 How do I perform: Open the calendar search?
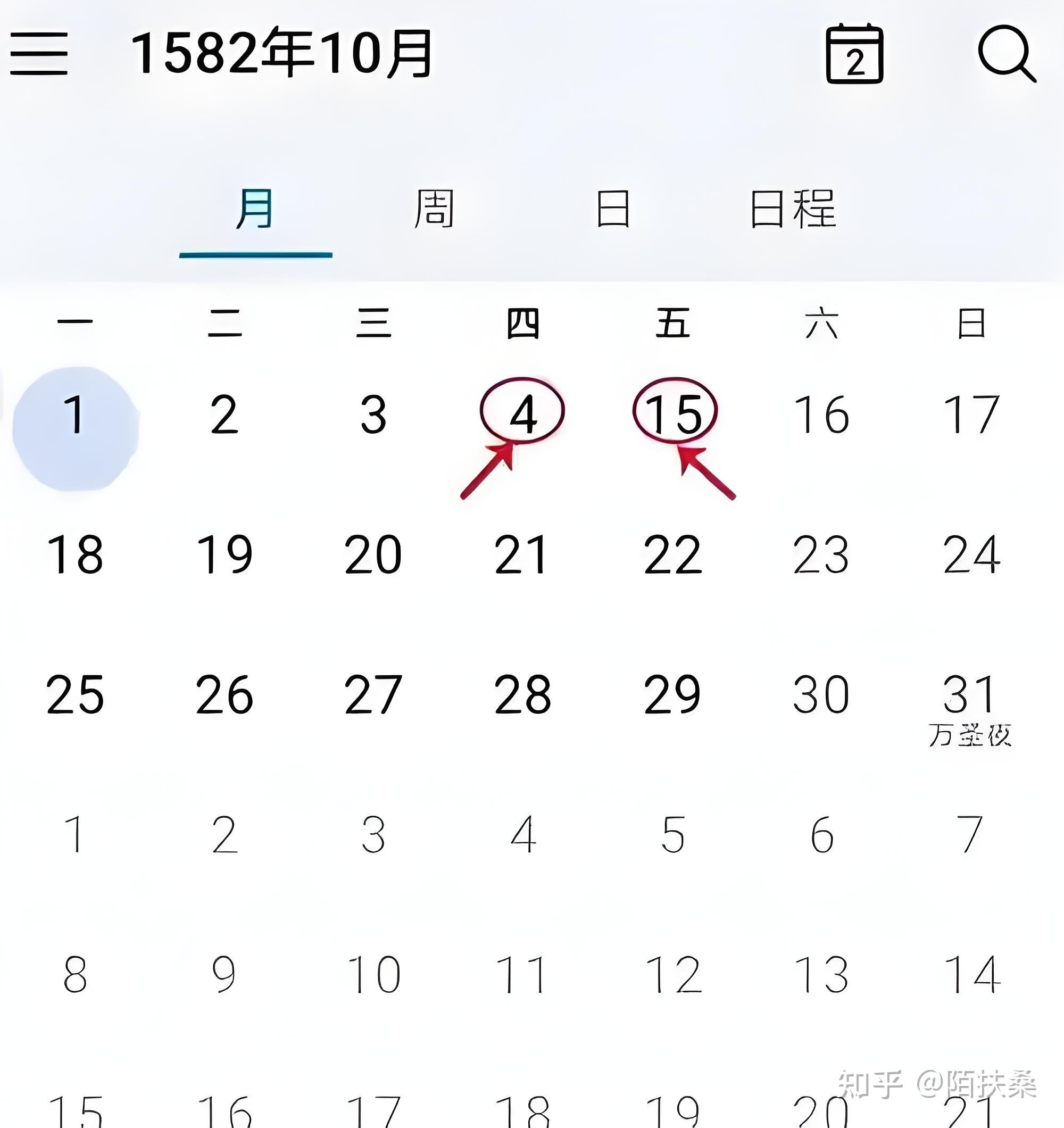pyautogui.click(x=1006, y=54)
